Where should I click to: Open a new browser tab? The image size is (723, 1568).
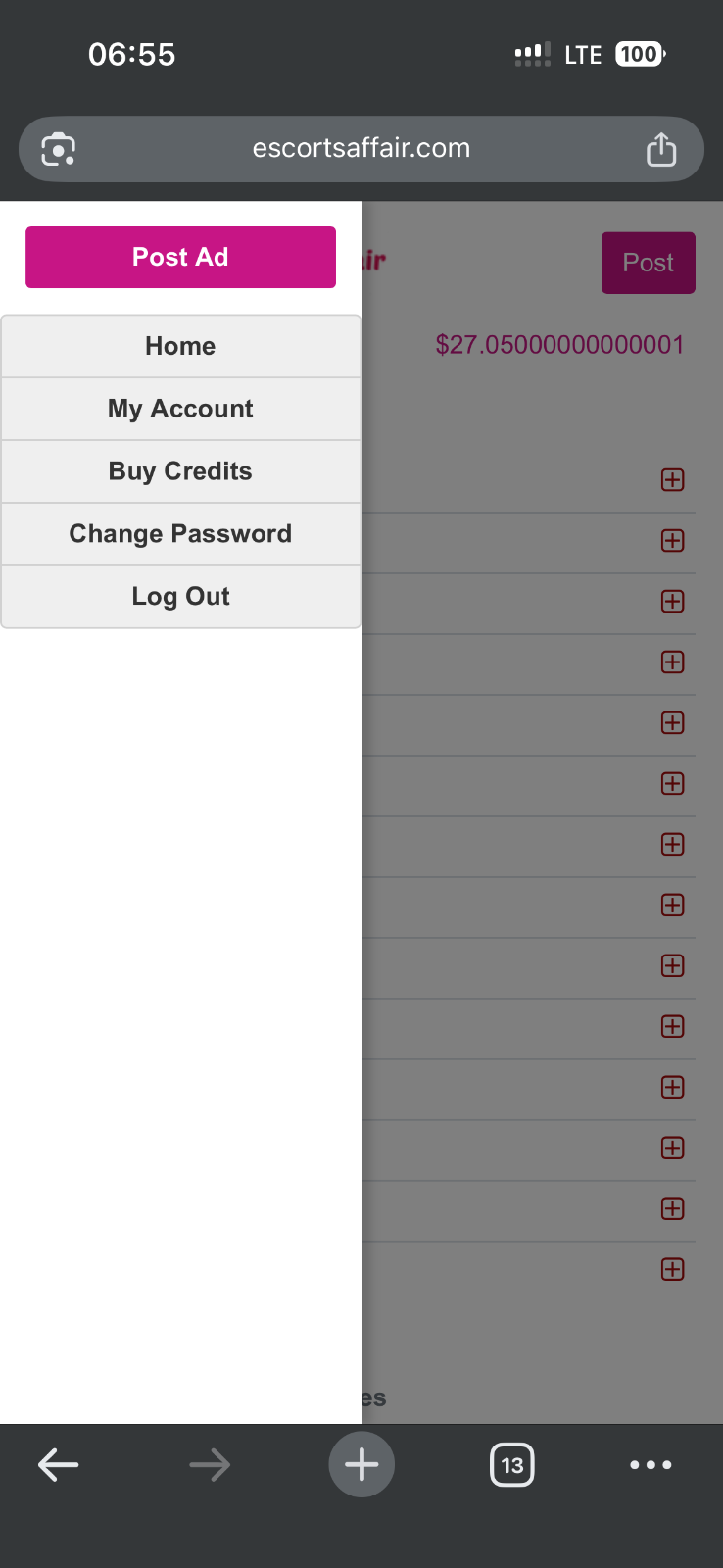click(361, 1465)
